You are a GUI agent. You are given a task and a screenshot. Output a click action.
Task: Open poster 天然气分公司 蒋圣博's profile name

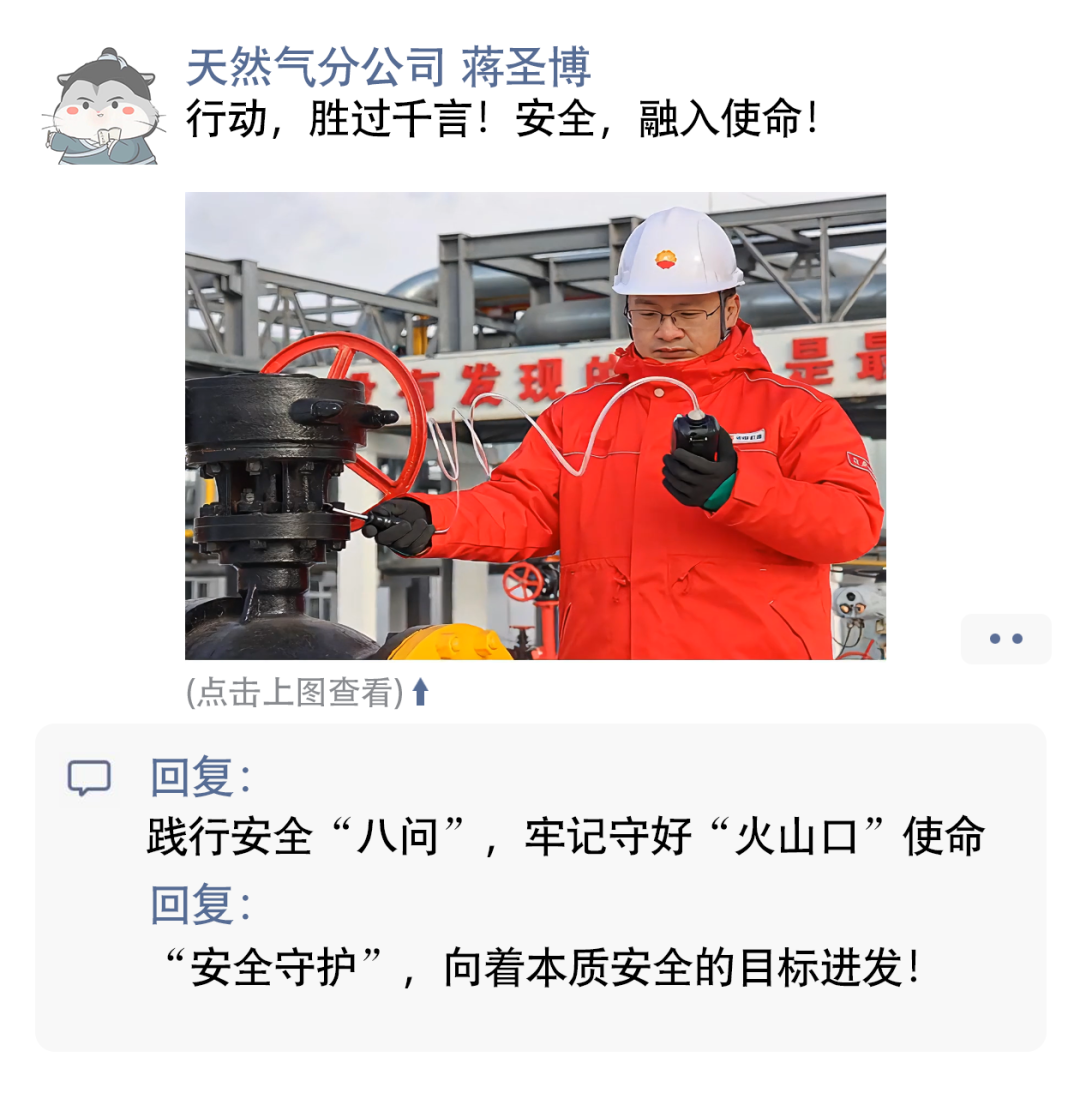click(x=389, y=69)
